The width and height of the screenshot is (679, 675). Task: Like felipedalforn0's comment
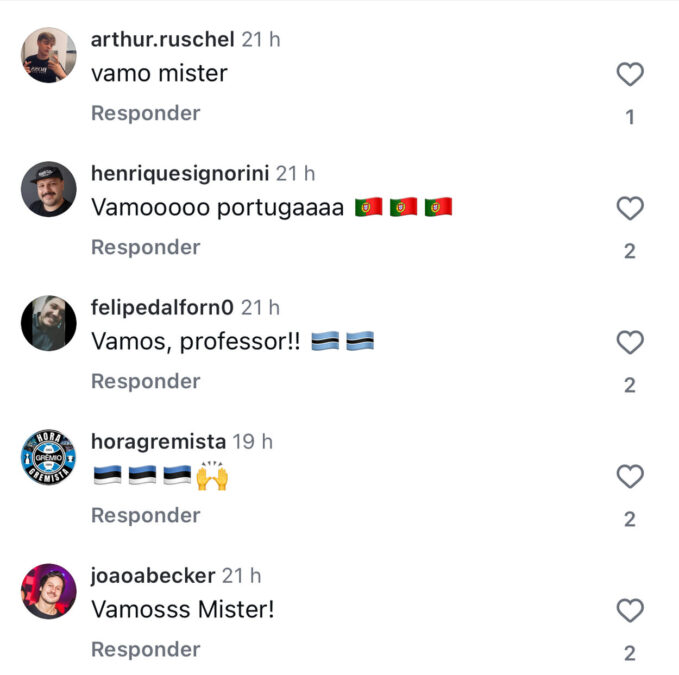tap(629, 342)
